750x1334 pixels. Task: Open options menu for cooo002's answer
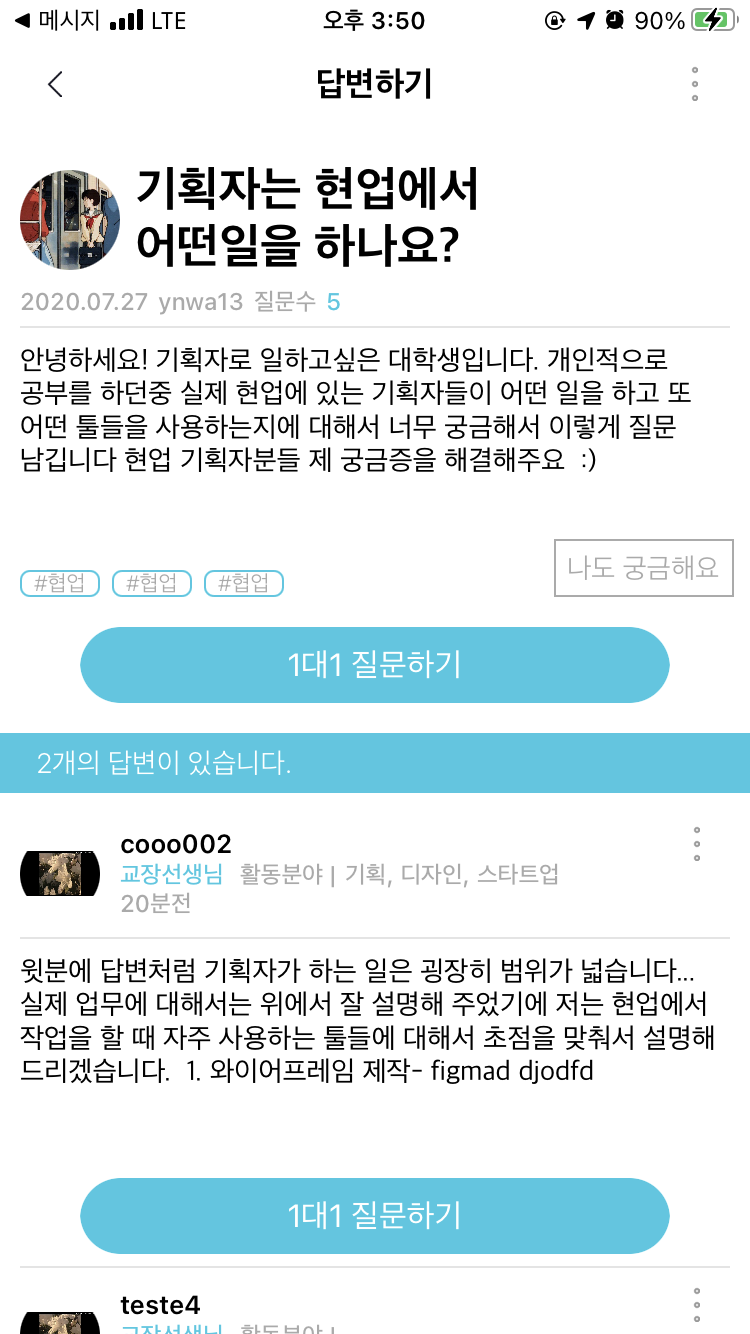[696, 844]
